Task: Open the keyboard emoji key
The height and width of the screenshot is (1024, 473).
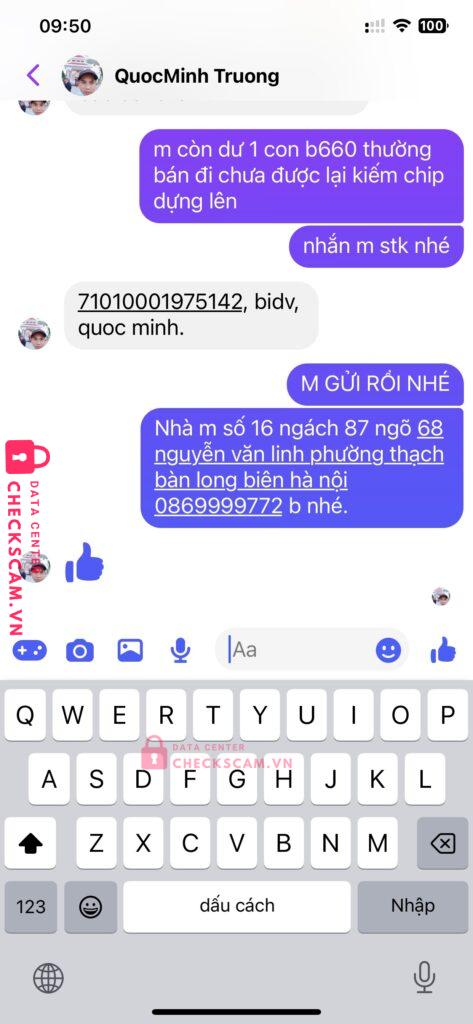Action: coord(90,906)
